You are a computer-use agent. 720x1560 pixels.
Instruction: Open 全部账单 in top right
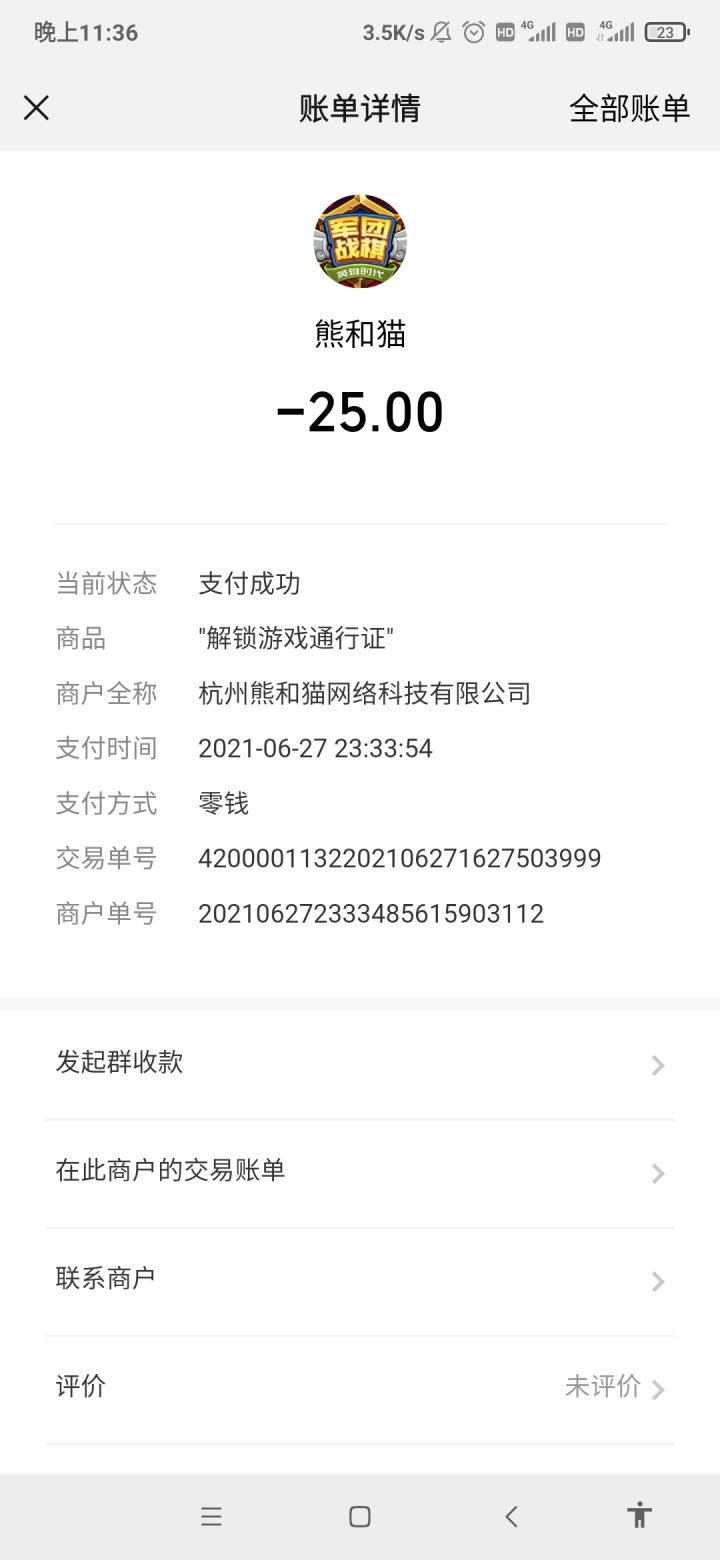(x=630, y=110)
